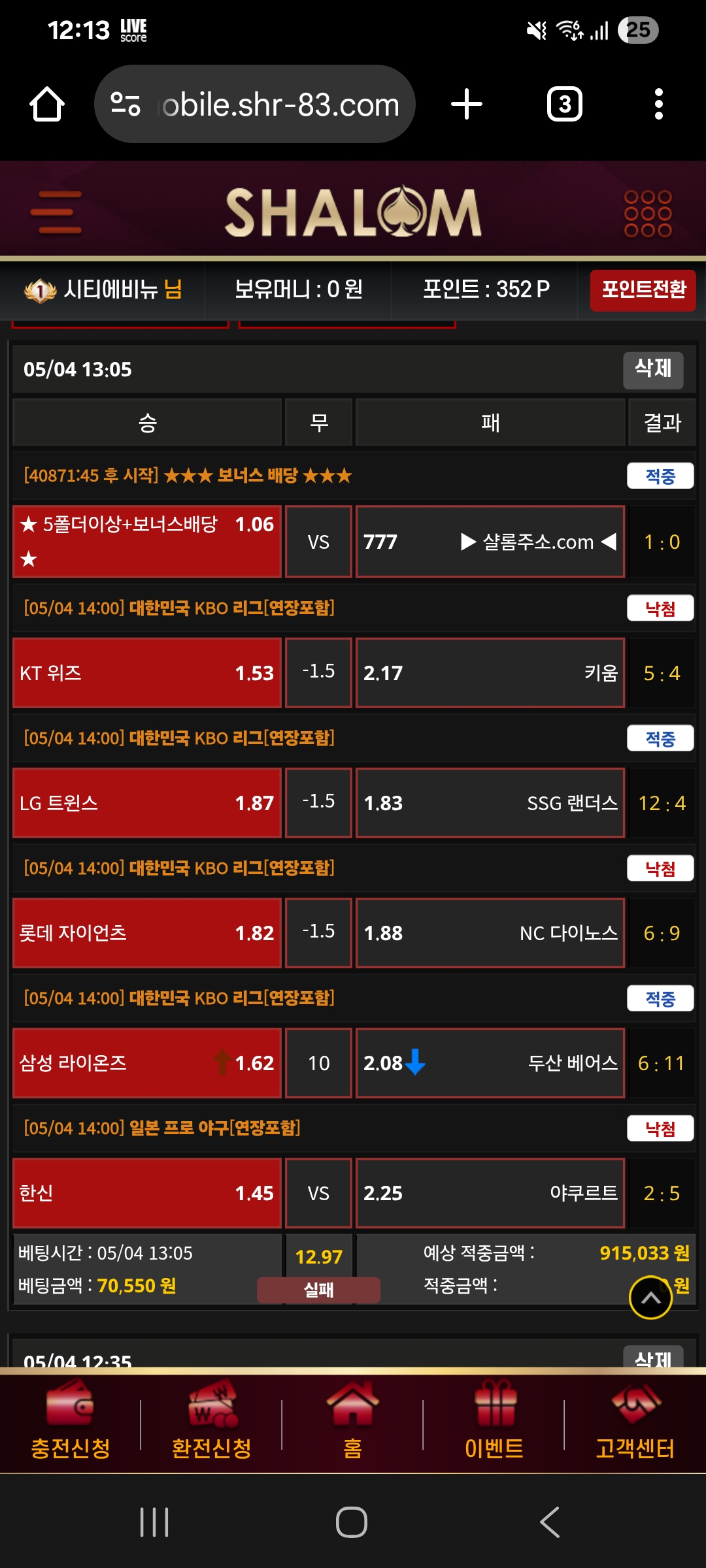
Task: Tap the shr-83.com address bar
Action: click(255, 105)
